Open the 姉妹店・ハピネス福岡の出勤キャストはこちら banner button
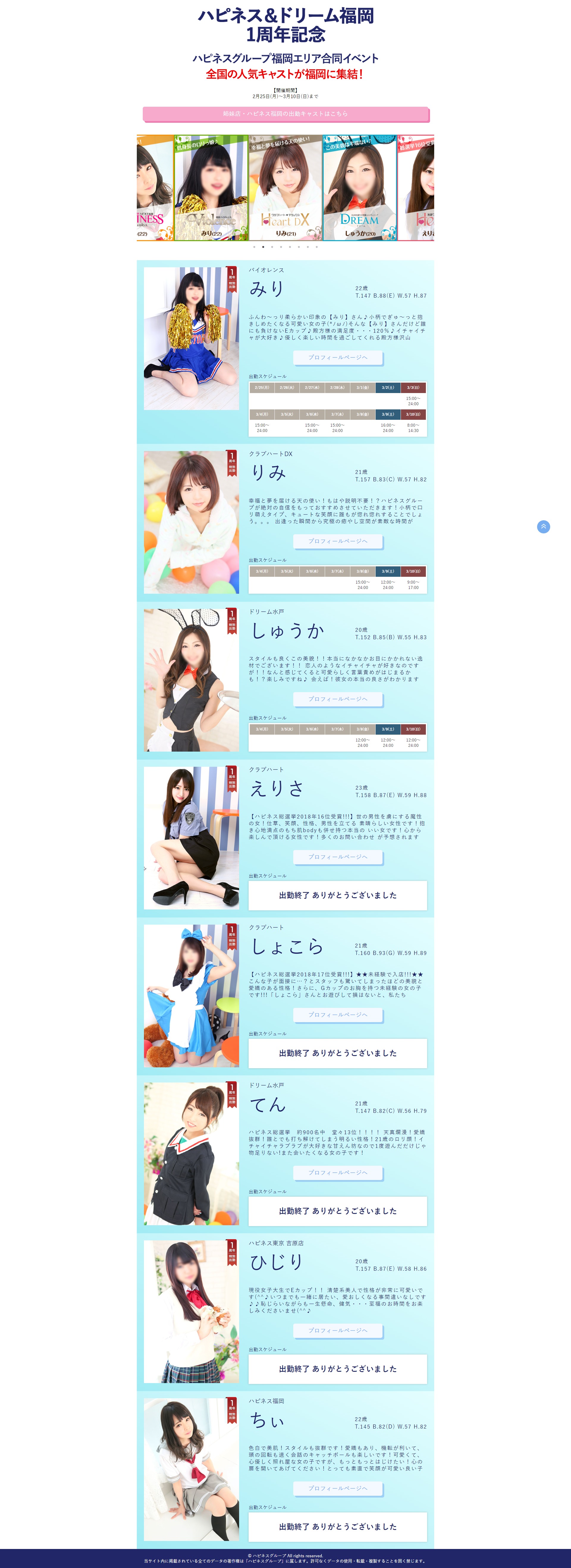Image resolution: width=571 pixels, height=1568 pixels. [285, 114]
